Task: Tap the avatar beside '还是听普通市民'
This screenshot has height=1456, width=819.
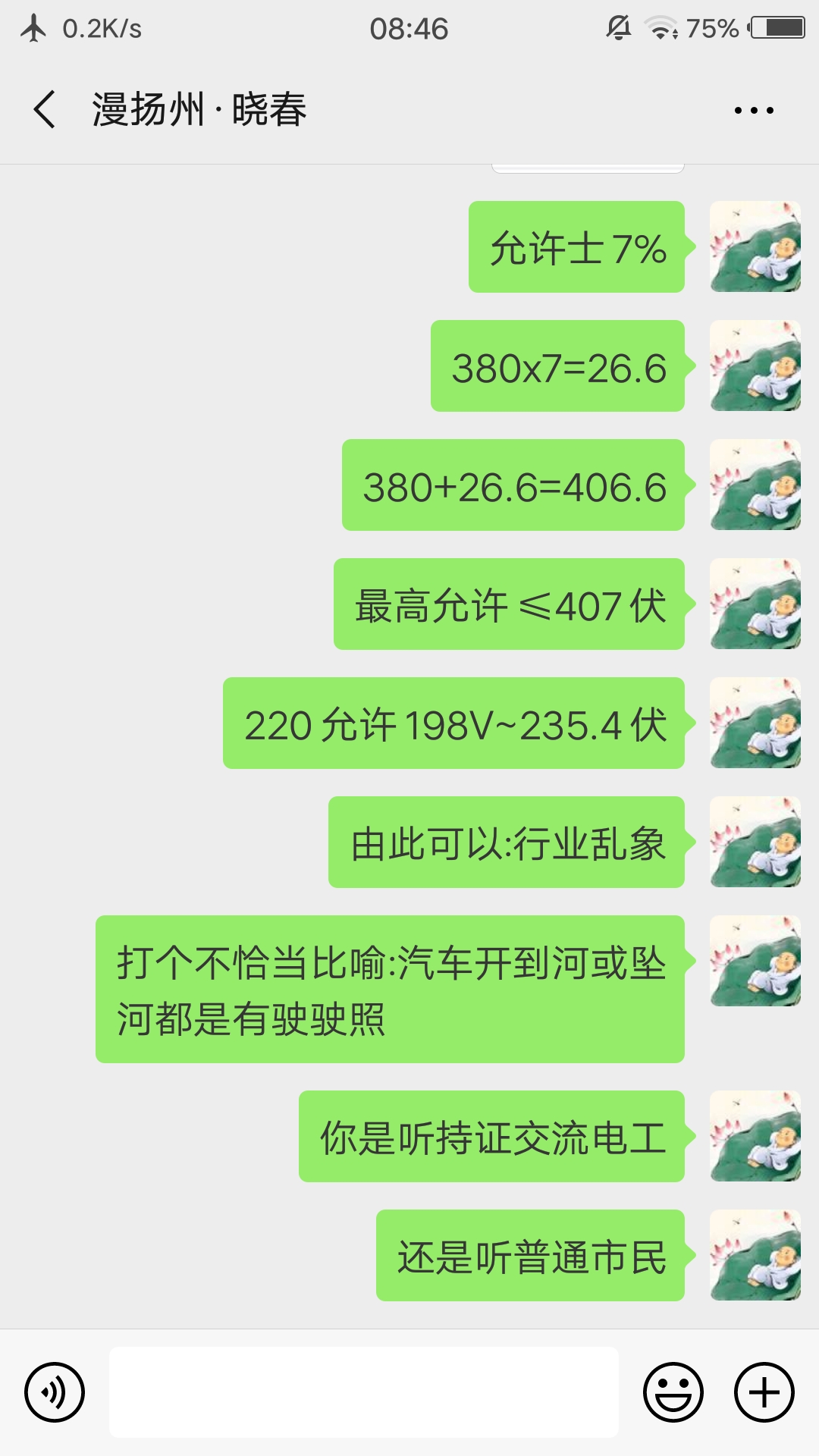Action: pyautogui.click(x=755, y=1255)
